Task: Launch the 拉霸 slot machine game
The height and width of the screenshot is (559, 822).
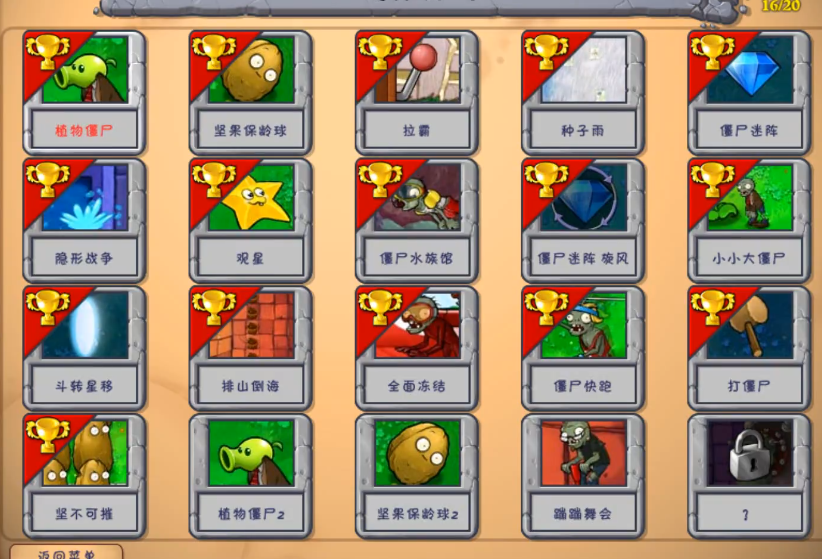Action: coord(417,90)
